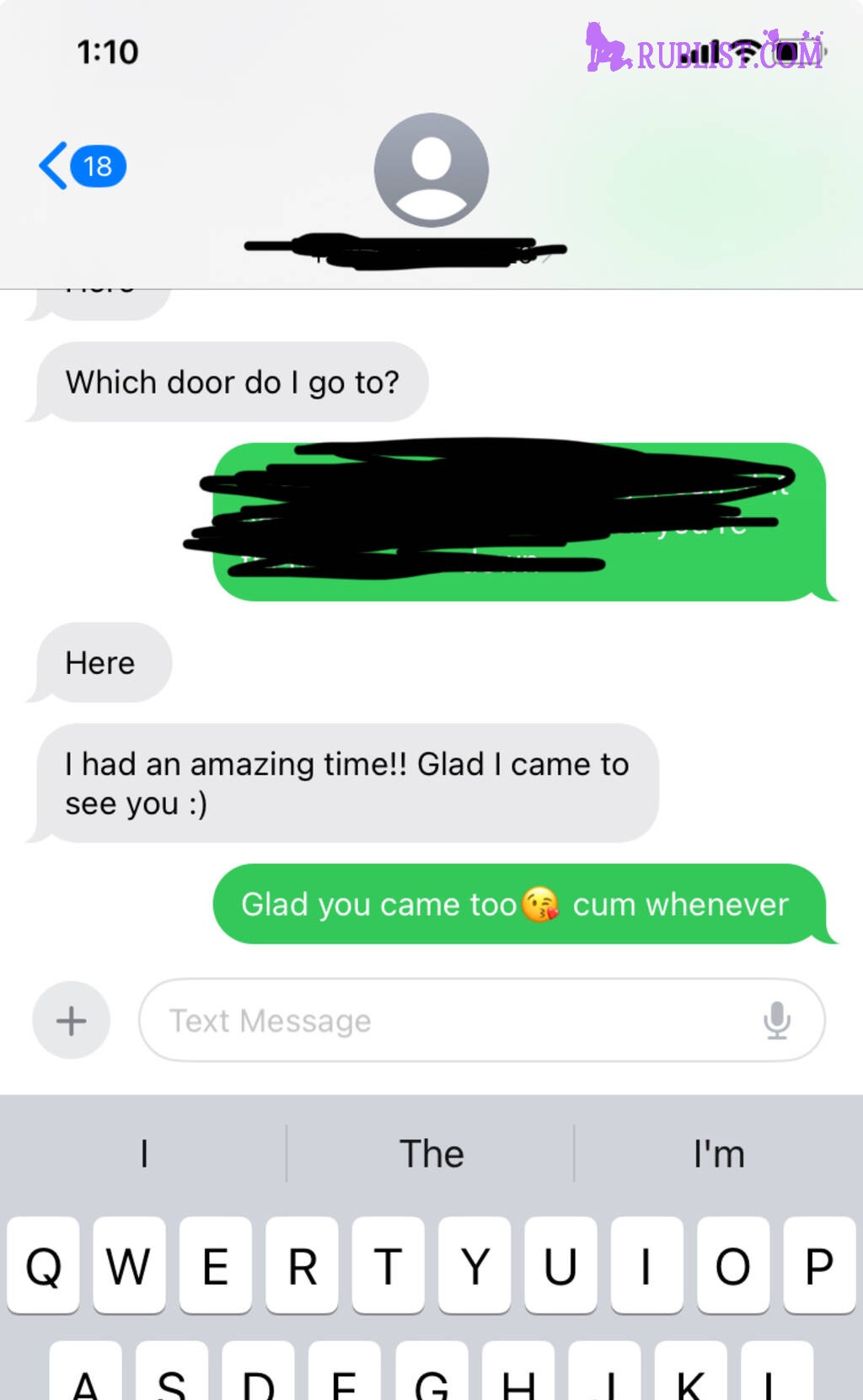Insert the suggestion "The"
Viewport: 863px width, 1400px height.
pos(431,1153)
